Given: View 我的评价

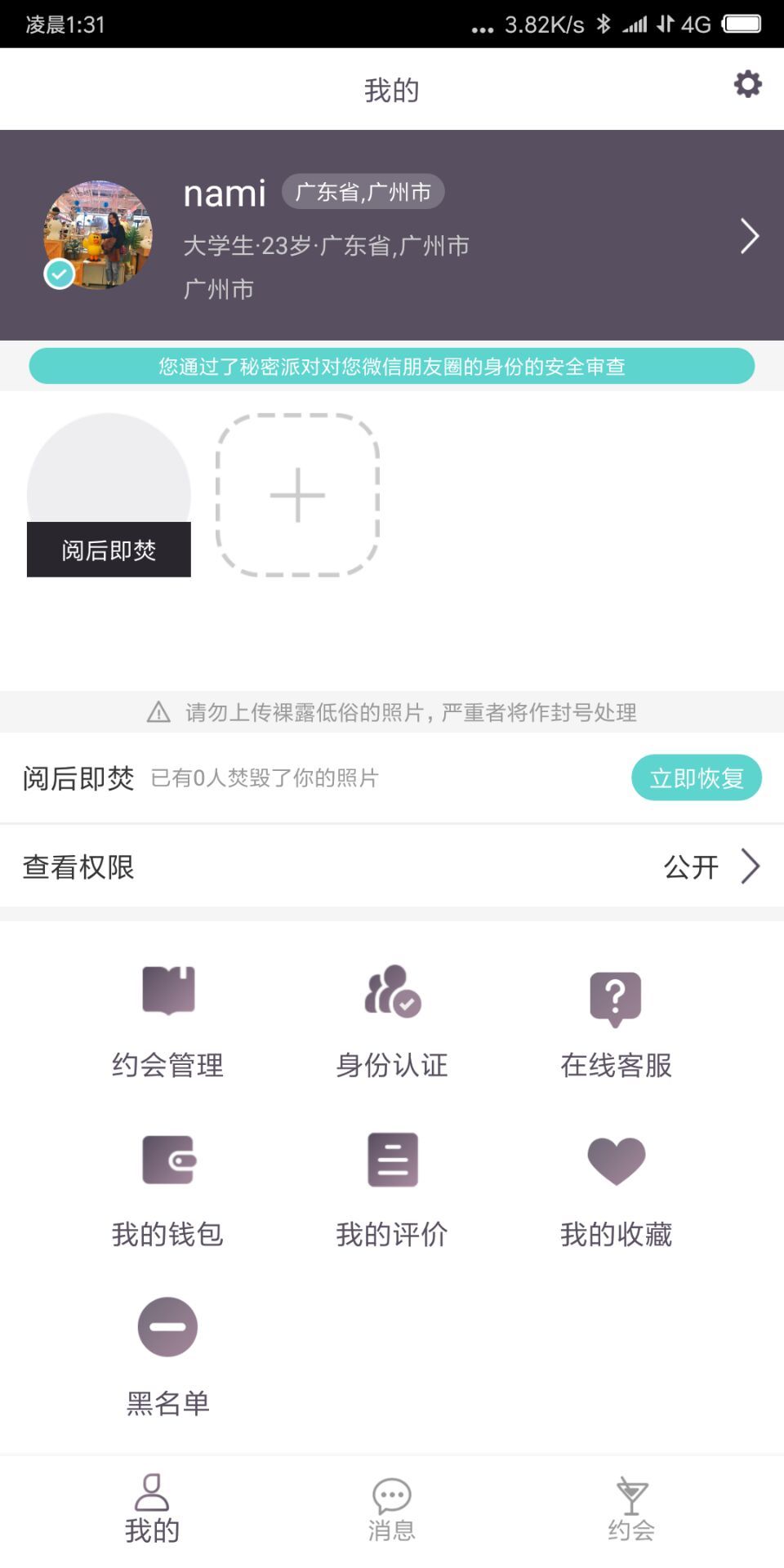Looking at the screenshot, I should pyautogui.click(x=392, y=1190).
